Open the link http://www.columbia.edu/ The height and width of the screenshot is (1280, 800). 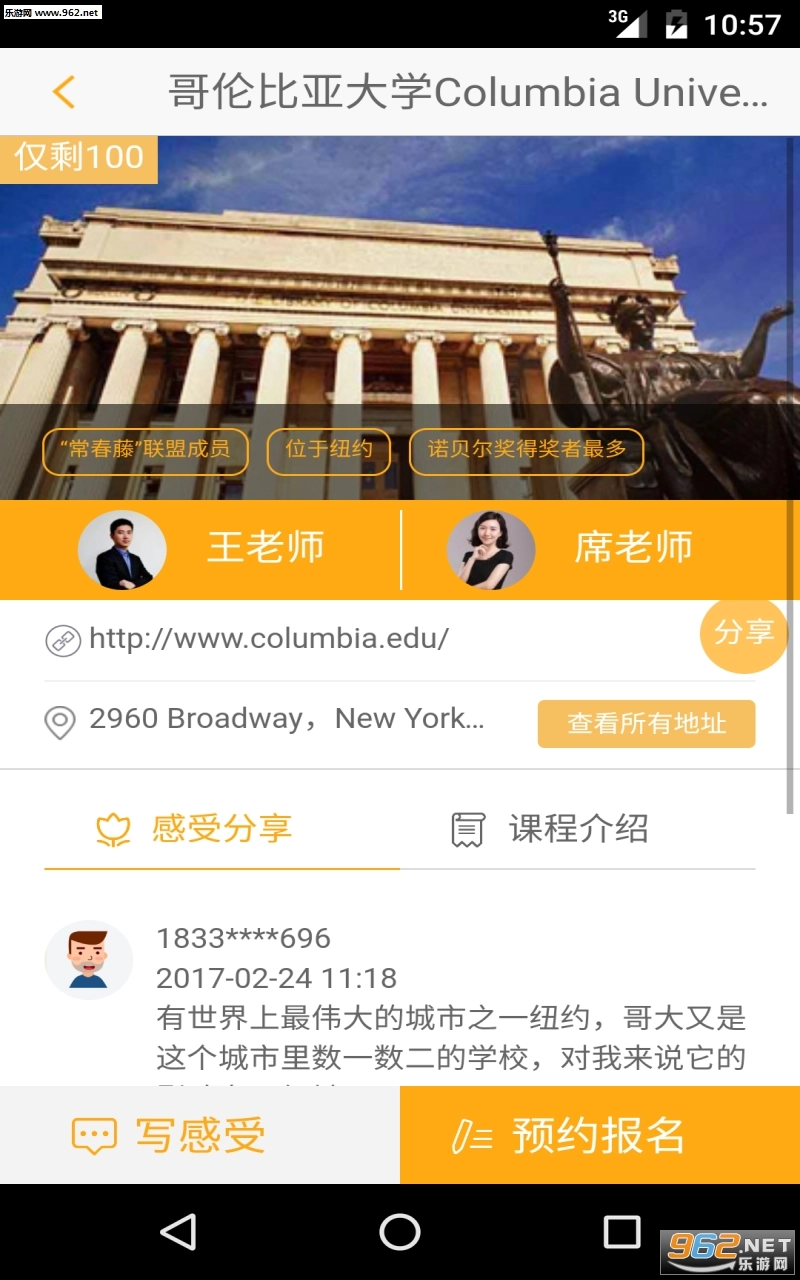[x=270, y=637]
